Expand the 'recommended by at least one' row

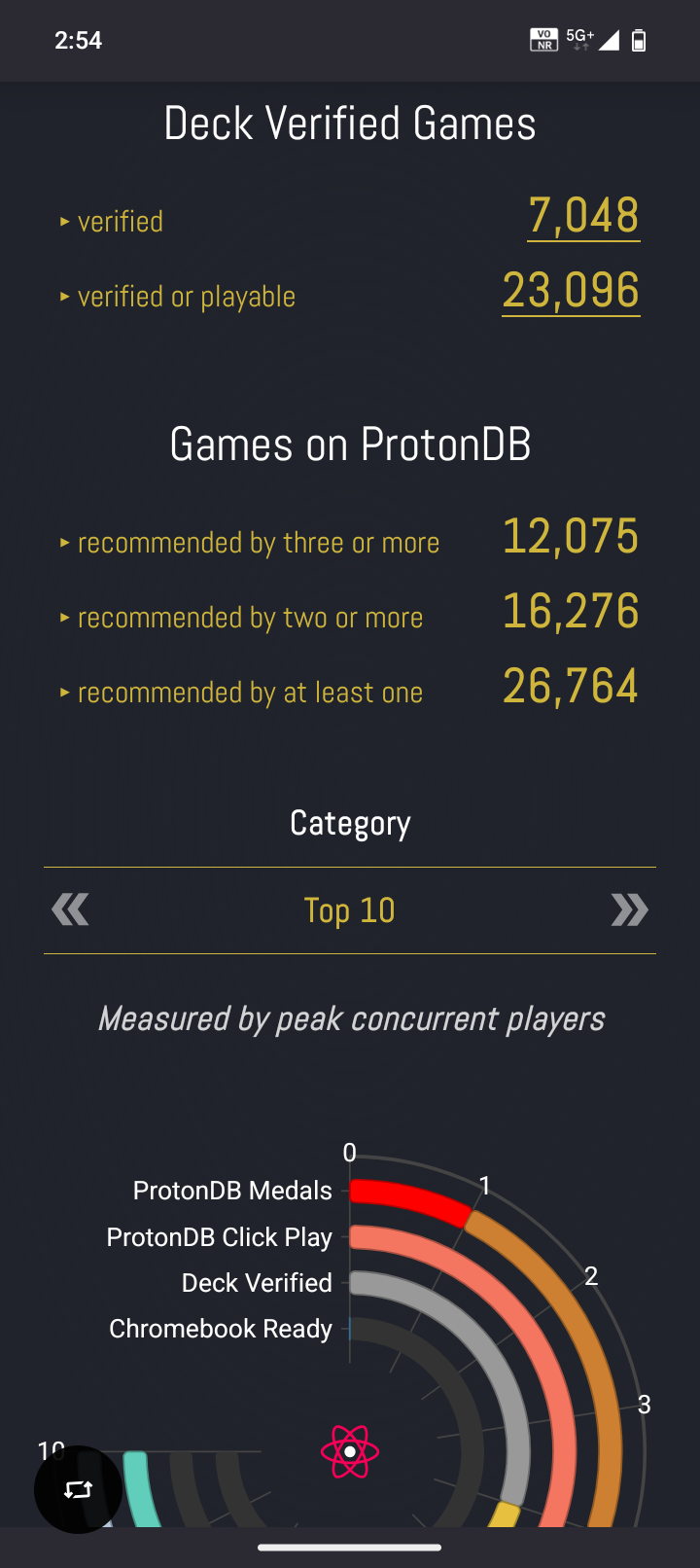(64, 693)
